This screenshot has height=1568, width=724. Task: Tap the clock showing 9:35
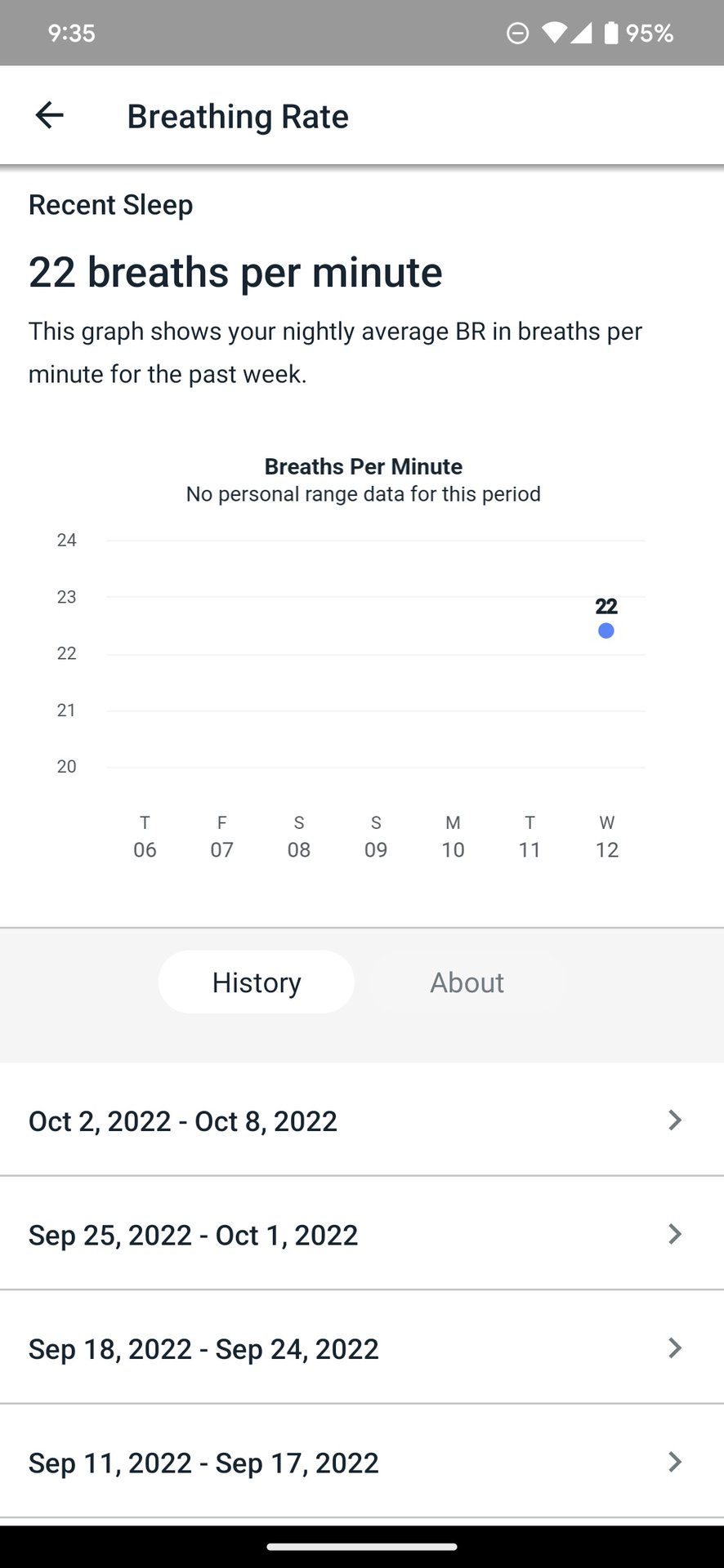[72, 33]
